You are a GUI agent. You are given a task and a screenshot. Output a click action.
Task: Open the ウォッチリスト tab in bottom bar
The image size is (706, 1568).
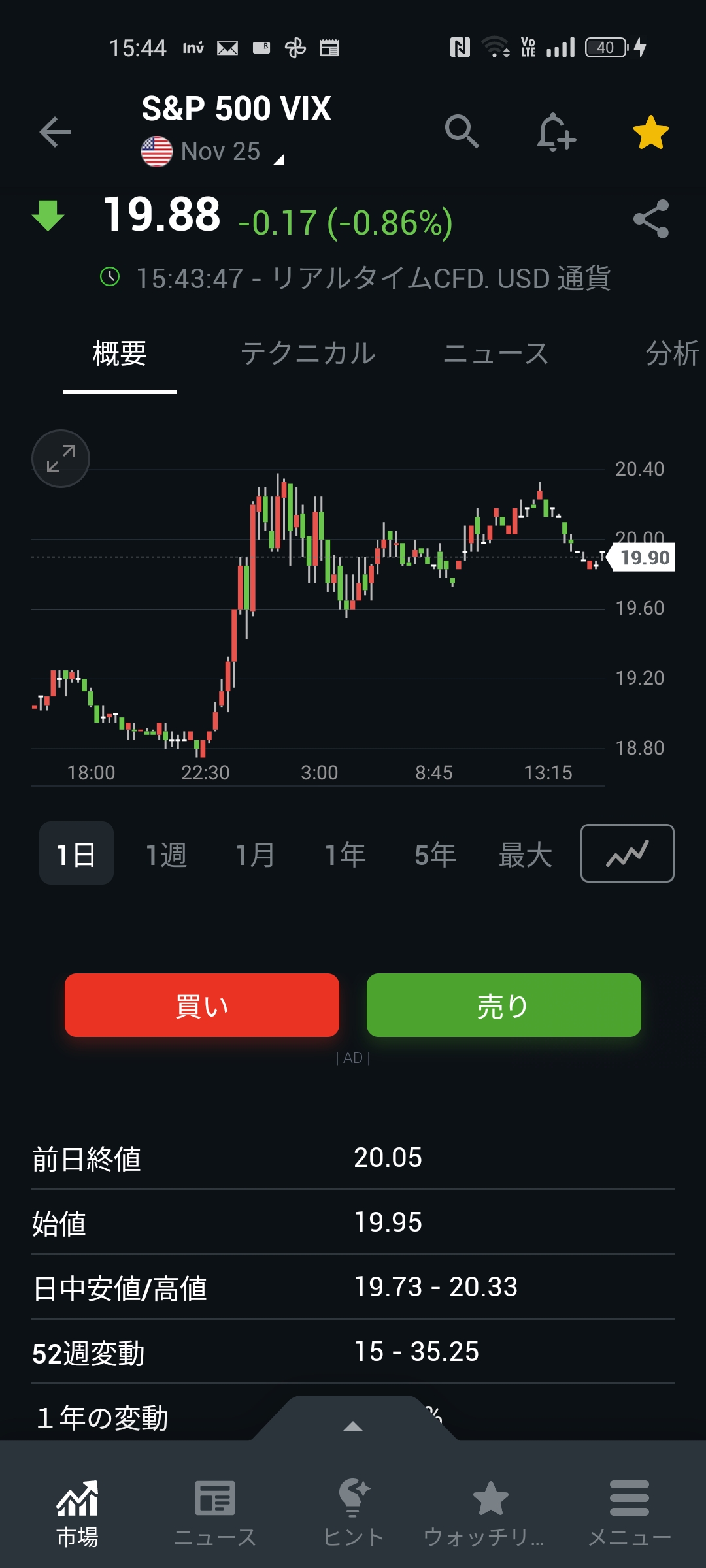(x=490, y=1513)
